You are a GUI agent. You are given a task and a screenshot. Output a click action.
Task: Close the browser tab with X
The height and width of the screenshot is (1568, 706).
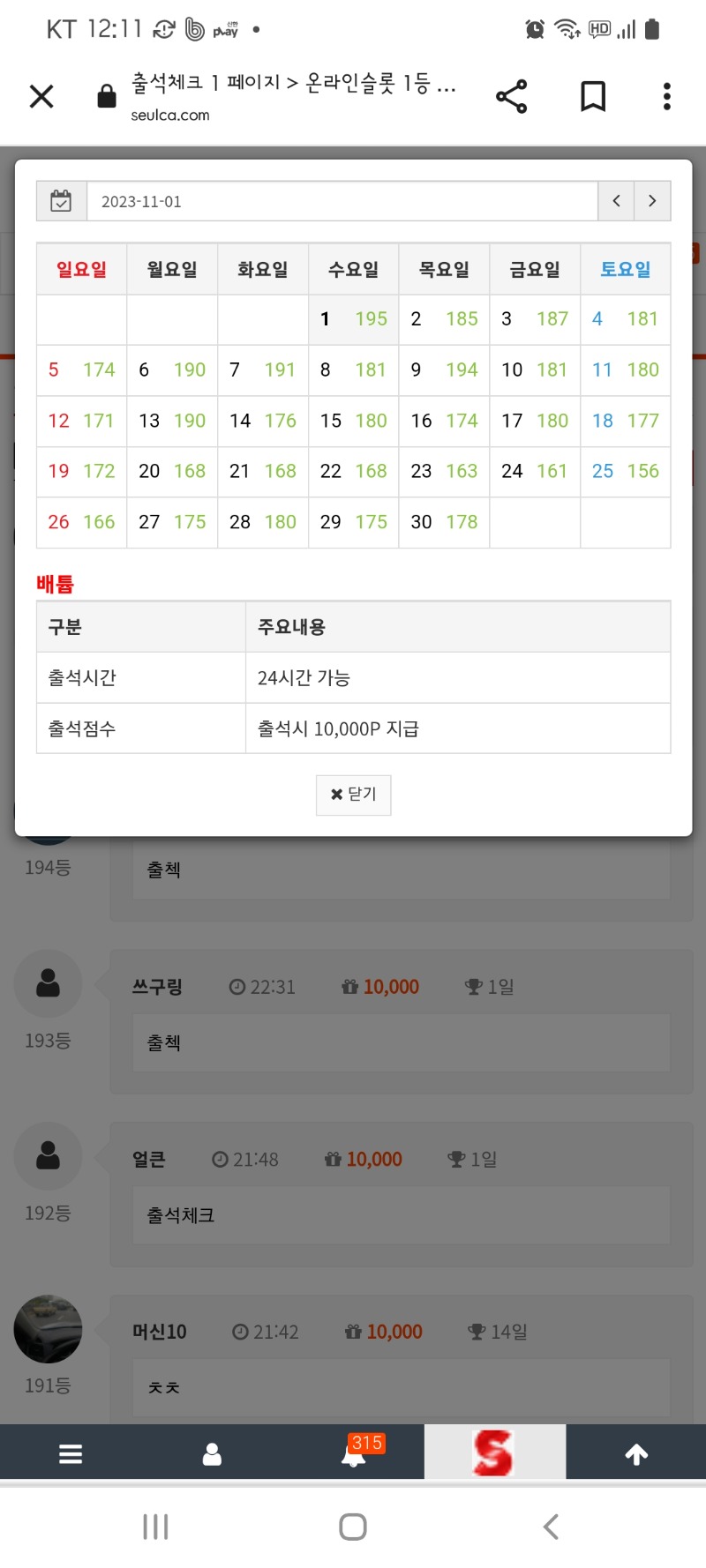pyautogui.click(x=41, y=96)
